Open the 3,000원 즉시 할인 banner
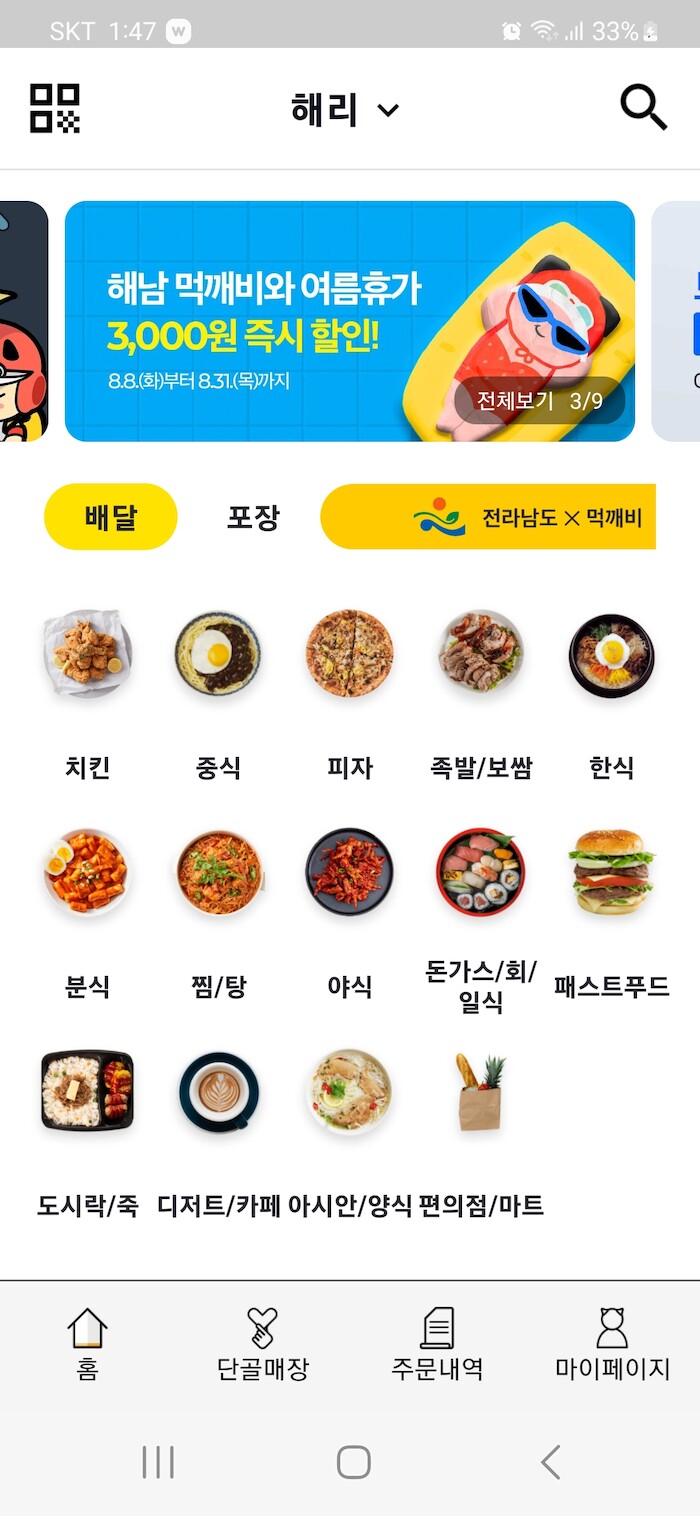This screenshot has height=1516, width=700. point(300,320)
